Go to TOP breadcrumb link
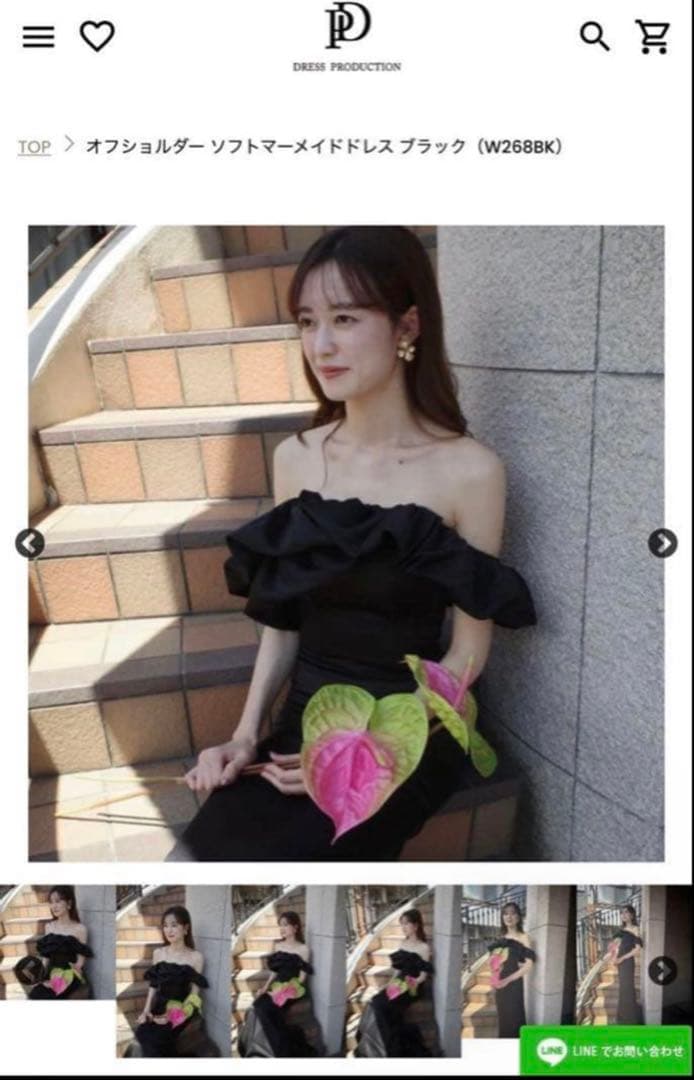This screenshot has height=1080, width=694. 34,147
